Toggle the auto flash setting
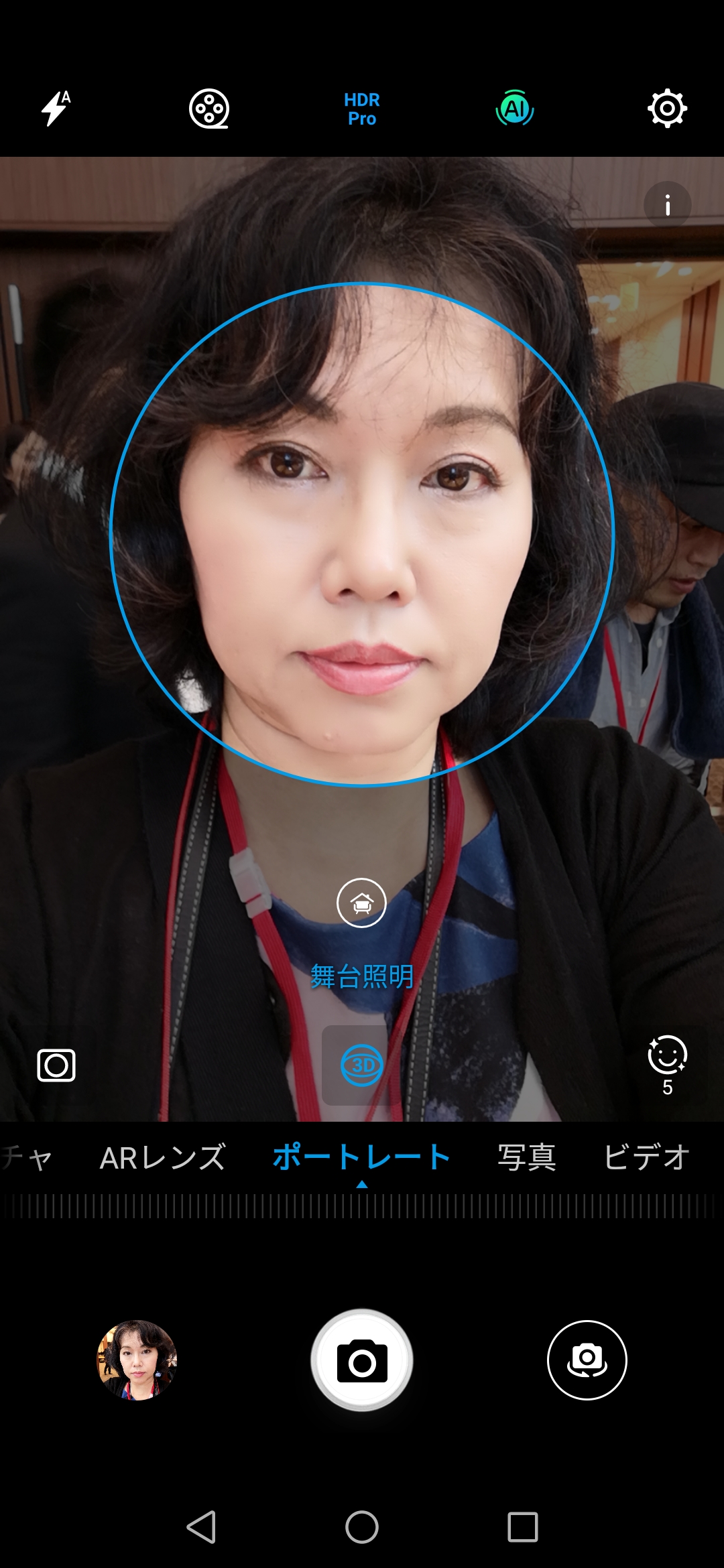 [56, 109]
